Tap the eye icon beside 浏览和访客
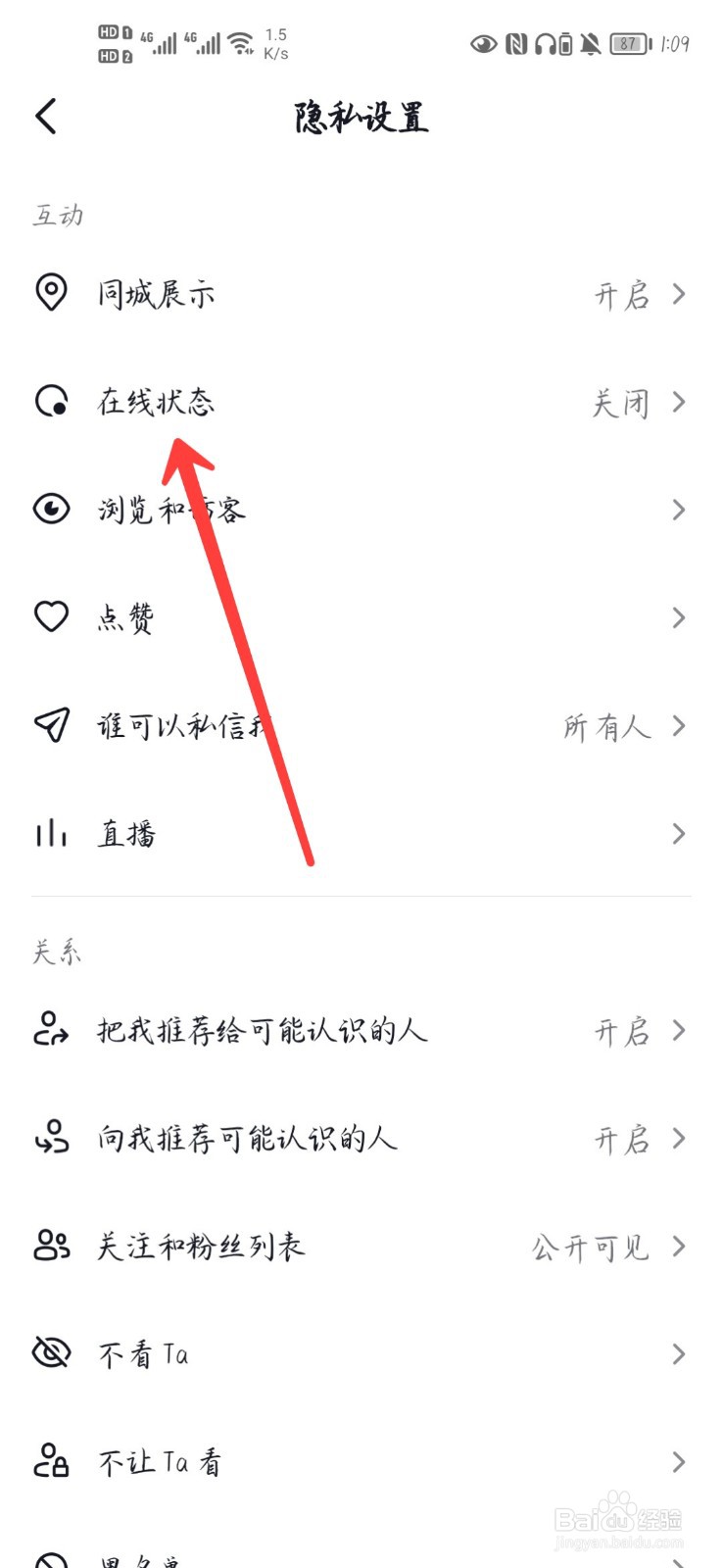 [51, 510]
